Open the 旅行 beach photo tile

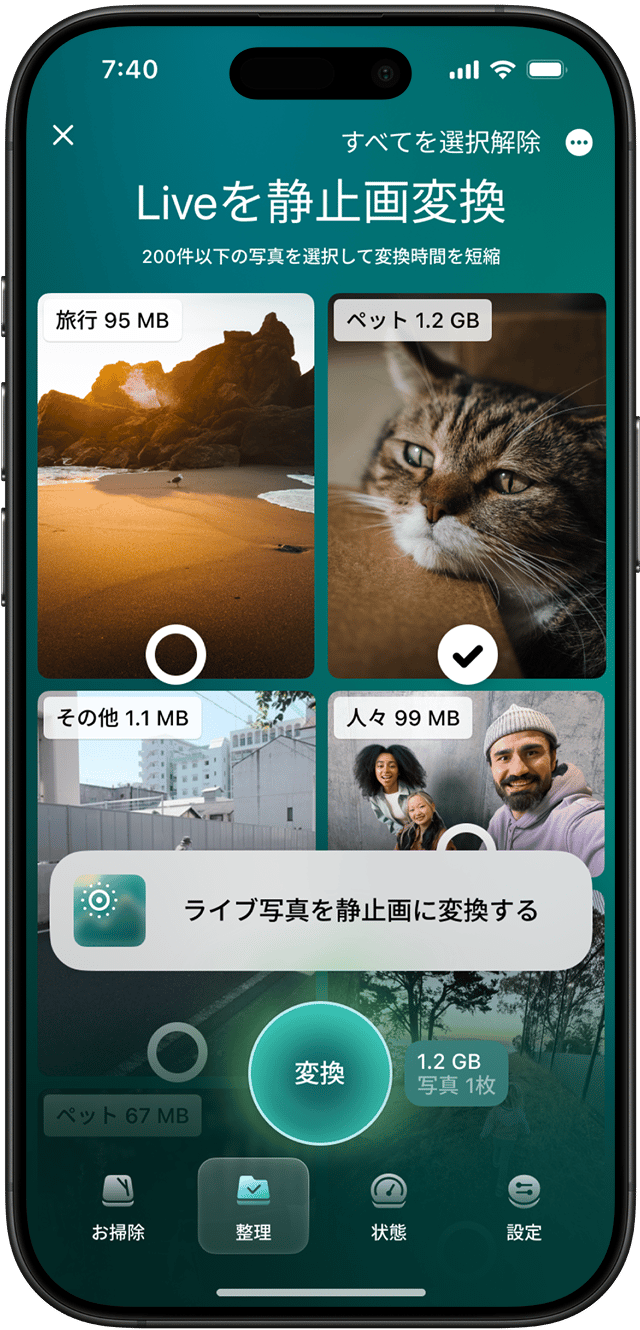(x=176, y=470)
